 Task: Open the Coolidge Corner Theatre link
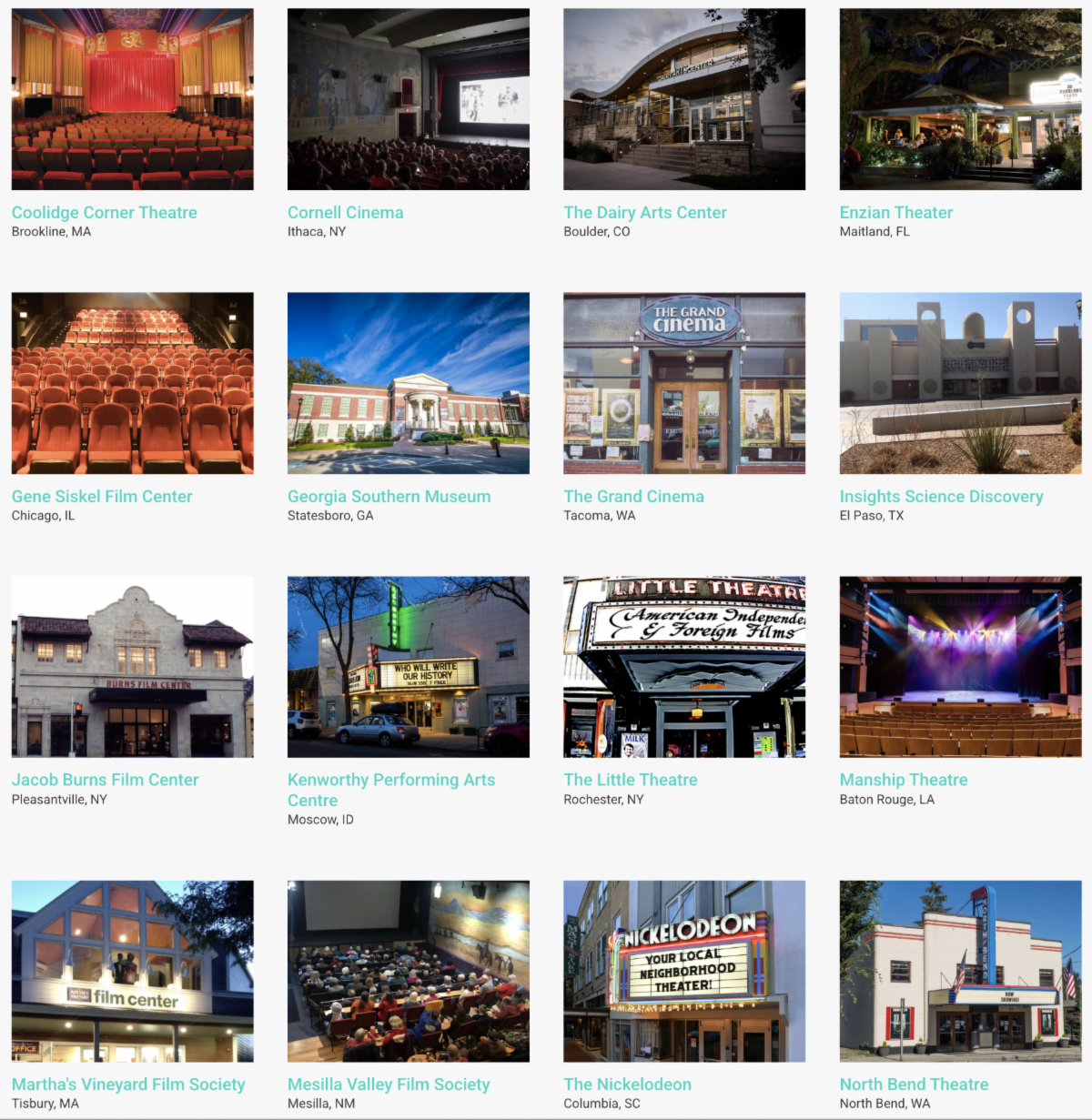[x=104, y=212]
